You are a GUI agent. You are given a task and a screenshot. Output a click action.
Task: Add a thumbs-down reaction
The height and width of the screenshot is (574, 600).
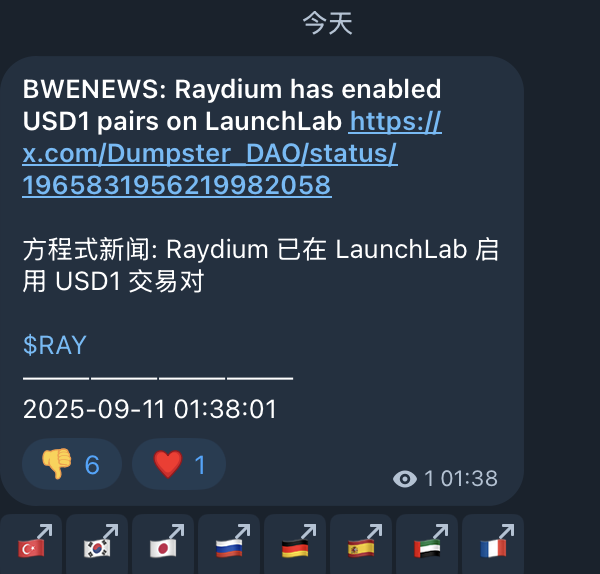point(72,464)
